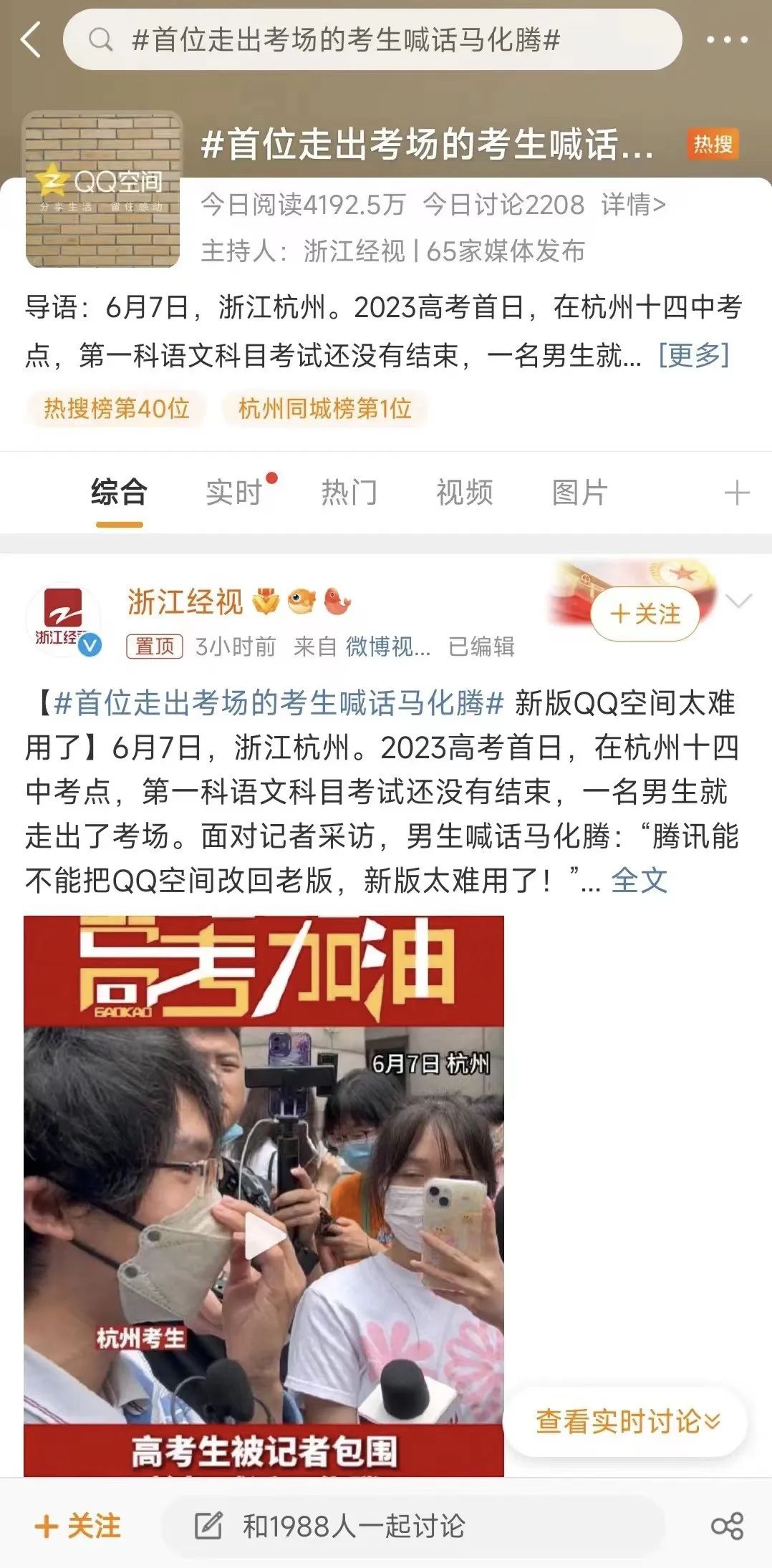This screenshot has width=772, height=1568.
Task: Play the 高考加油 video
Action: [264, 1235]
